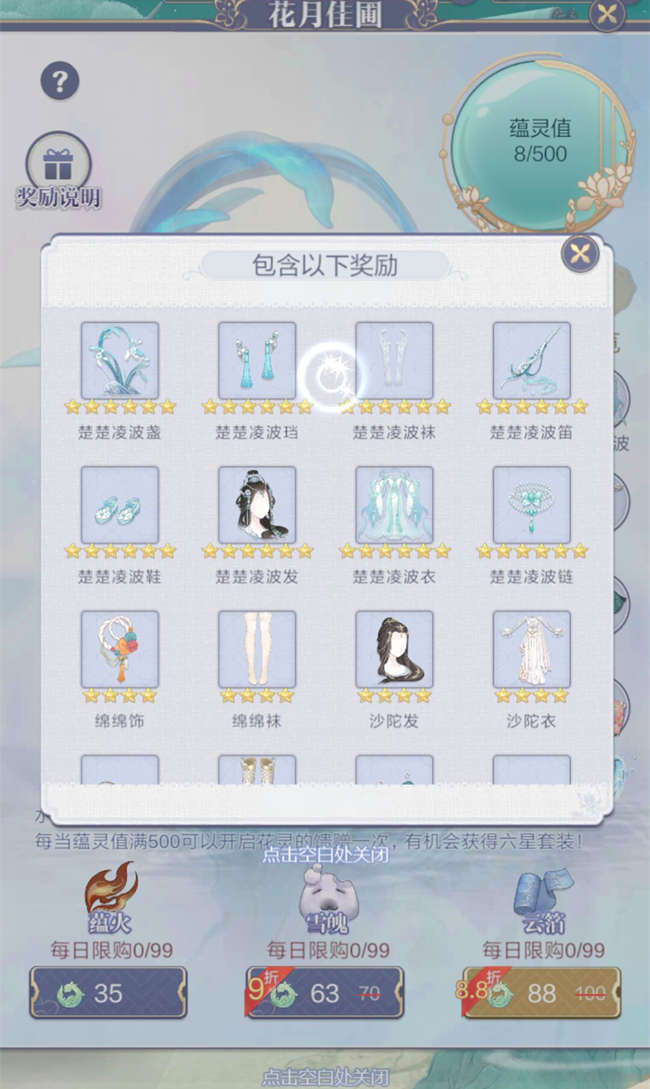View the 沙陀发 hair item
Image resolution: width=650 pixels, height=1089 pixels.
[394, 648]
